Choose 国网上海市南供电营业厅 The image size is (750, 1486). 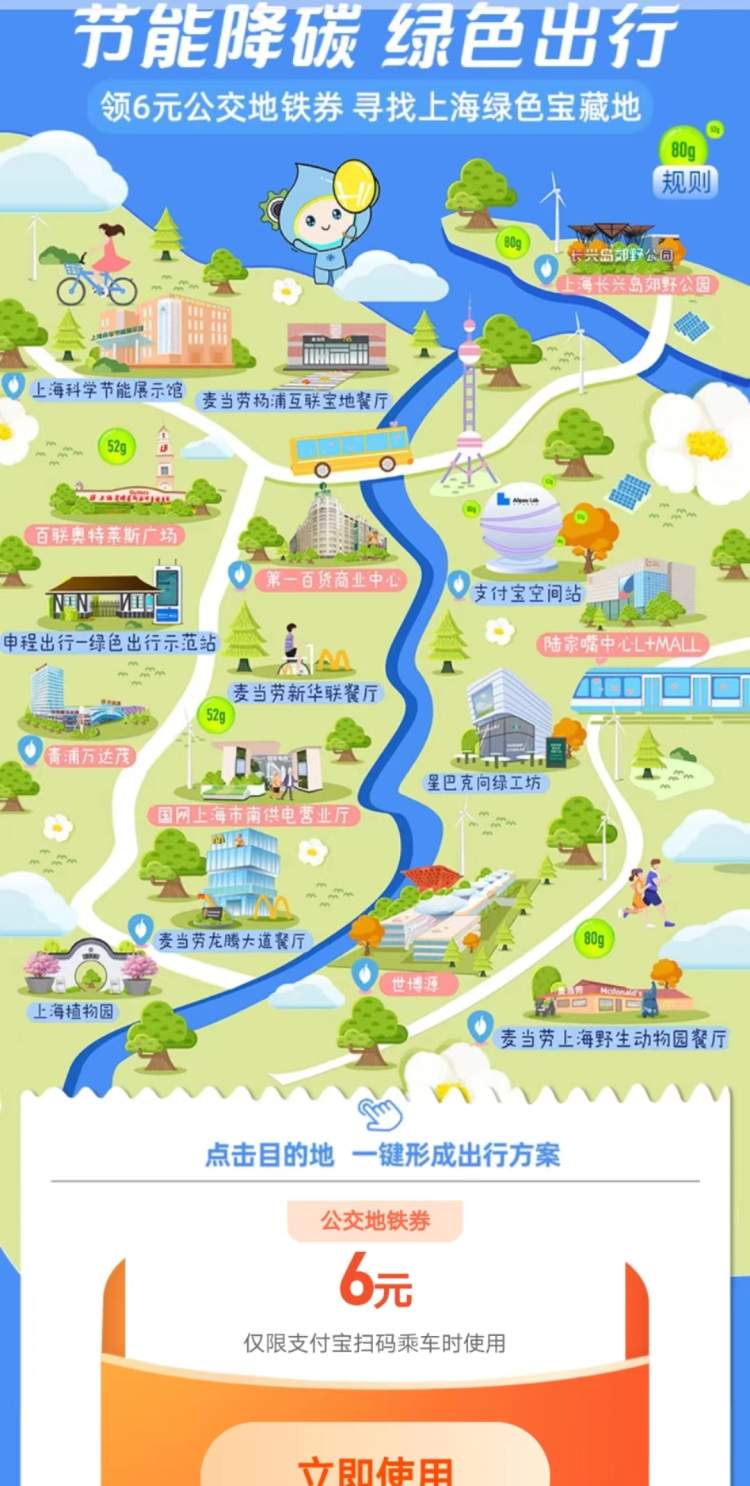[253, 815]
